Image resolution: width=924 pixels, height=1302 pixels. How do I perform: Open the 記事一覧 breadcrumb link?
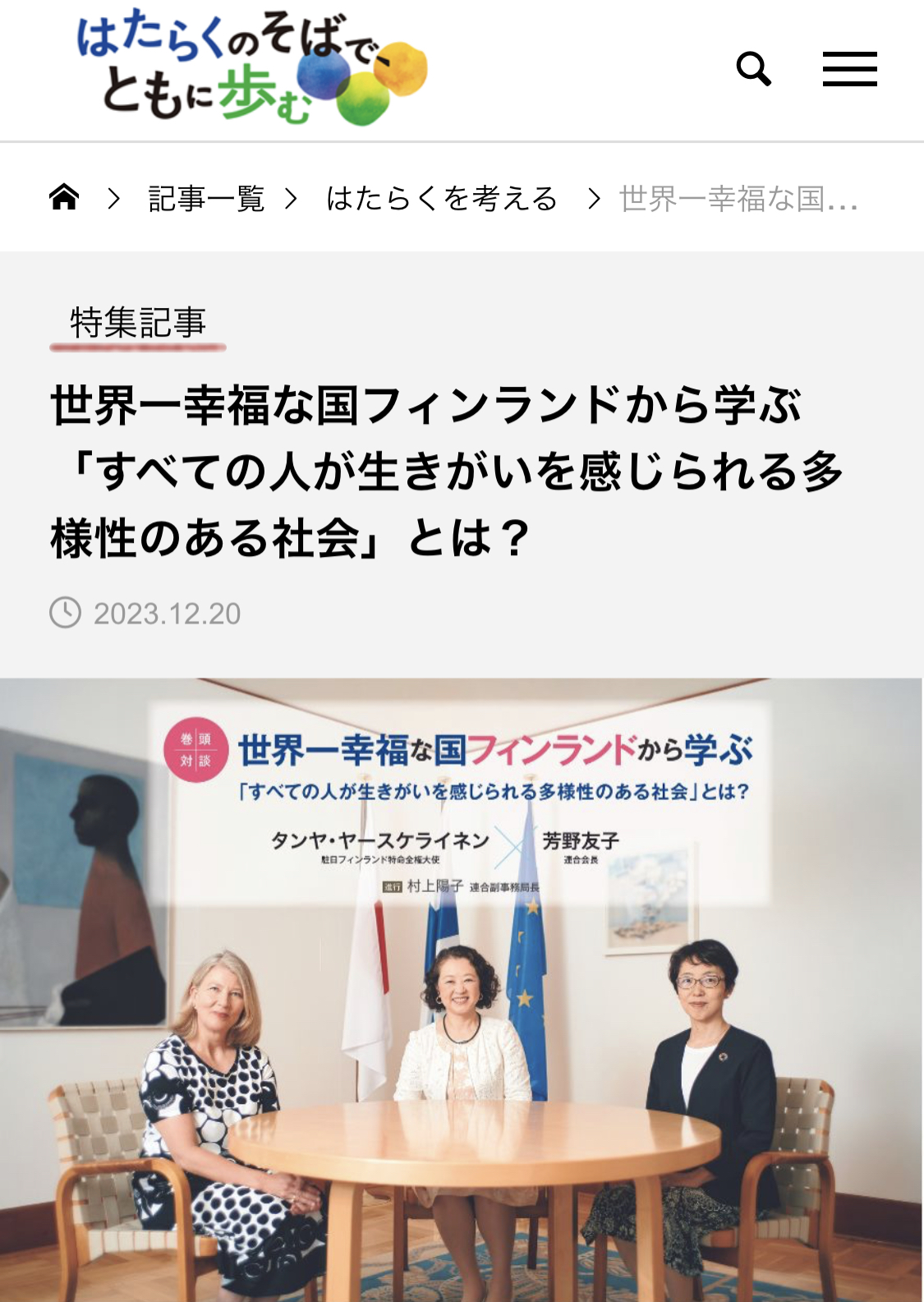(x=206, y=199)
